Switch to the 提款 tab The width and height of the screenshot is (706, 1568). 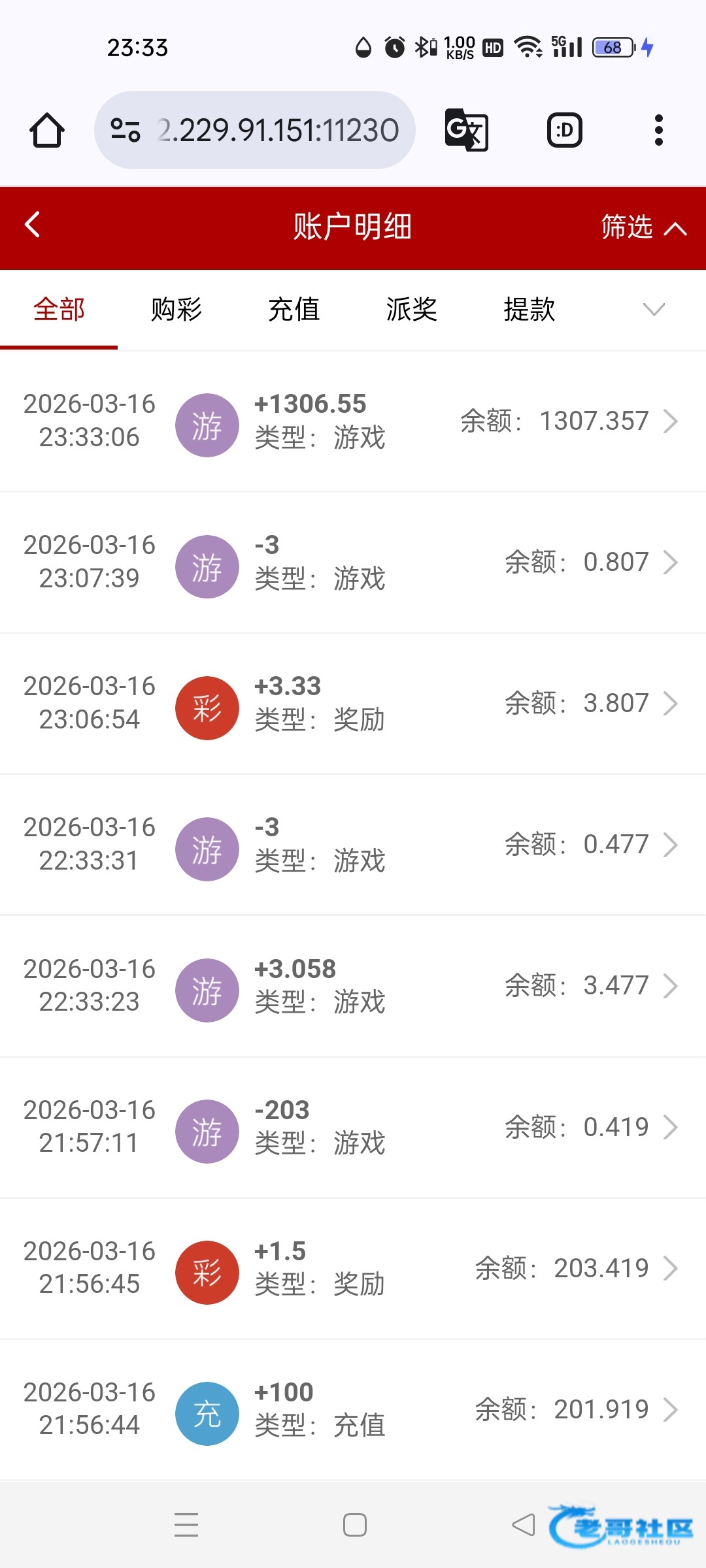pos(529,310)
